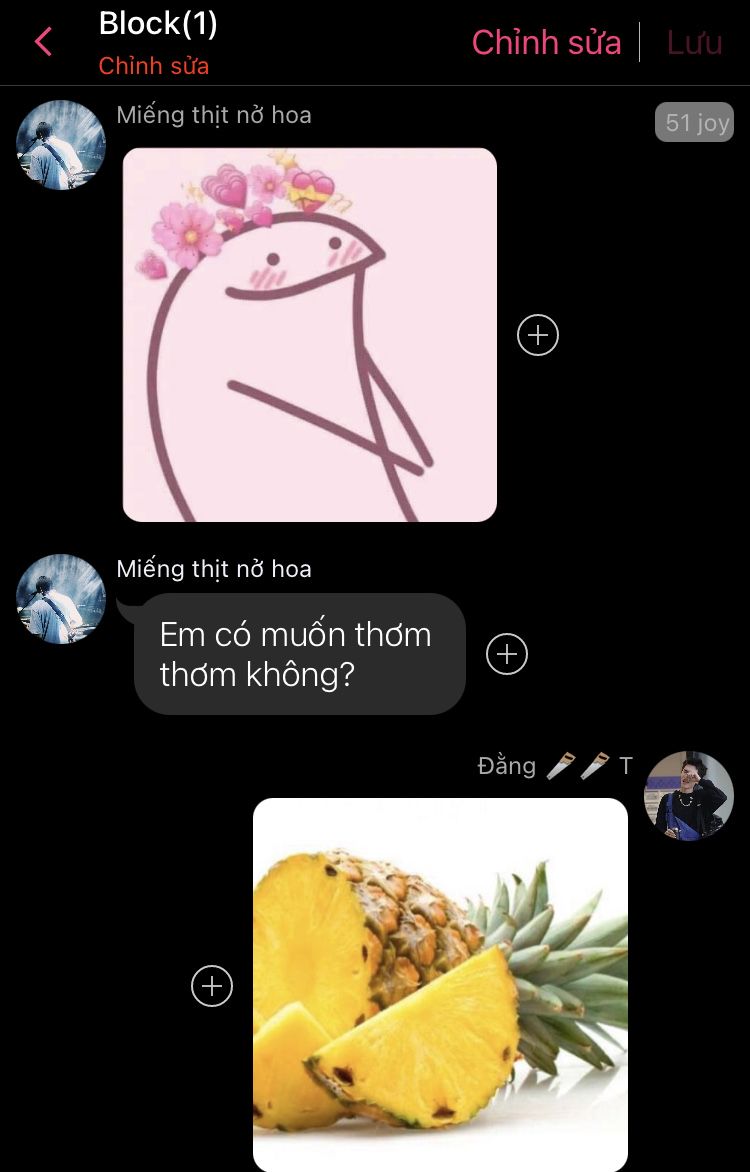Tap the Lưu button

694,43
